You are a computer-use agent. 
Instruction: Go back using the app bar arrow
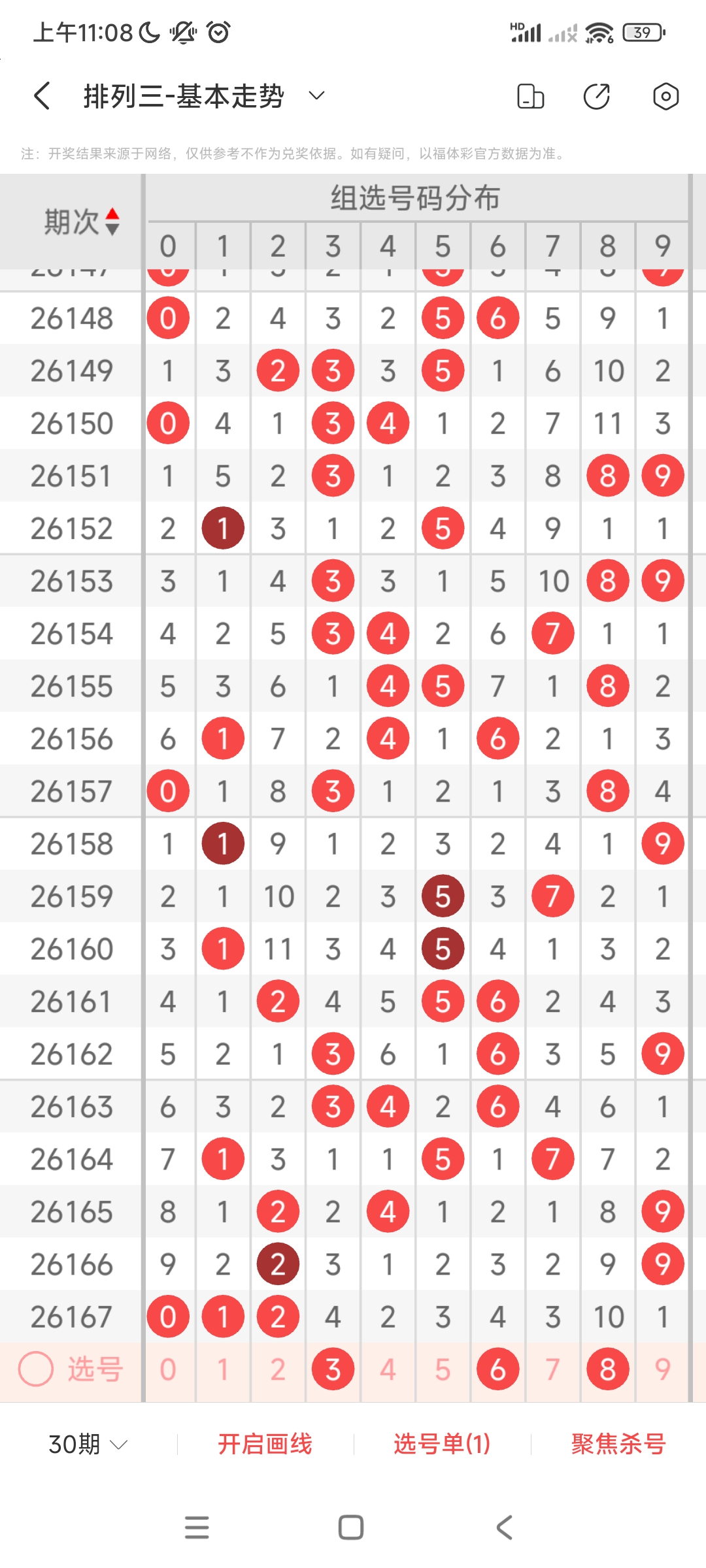tap(42, 96)
